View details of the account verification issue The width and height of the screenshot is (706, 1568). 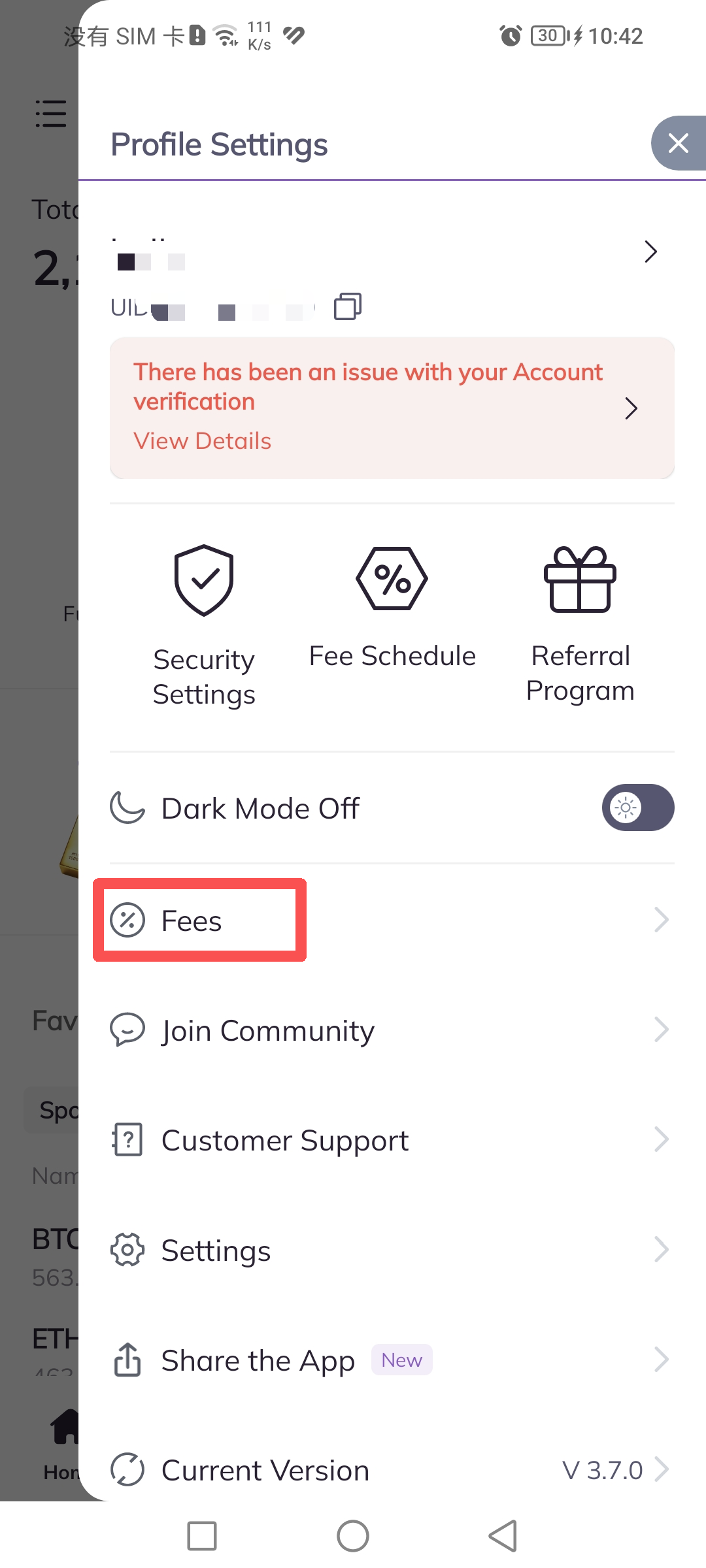203,441
